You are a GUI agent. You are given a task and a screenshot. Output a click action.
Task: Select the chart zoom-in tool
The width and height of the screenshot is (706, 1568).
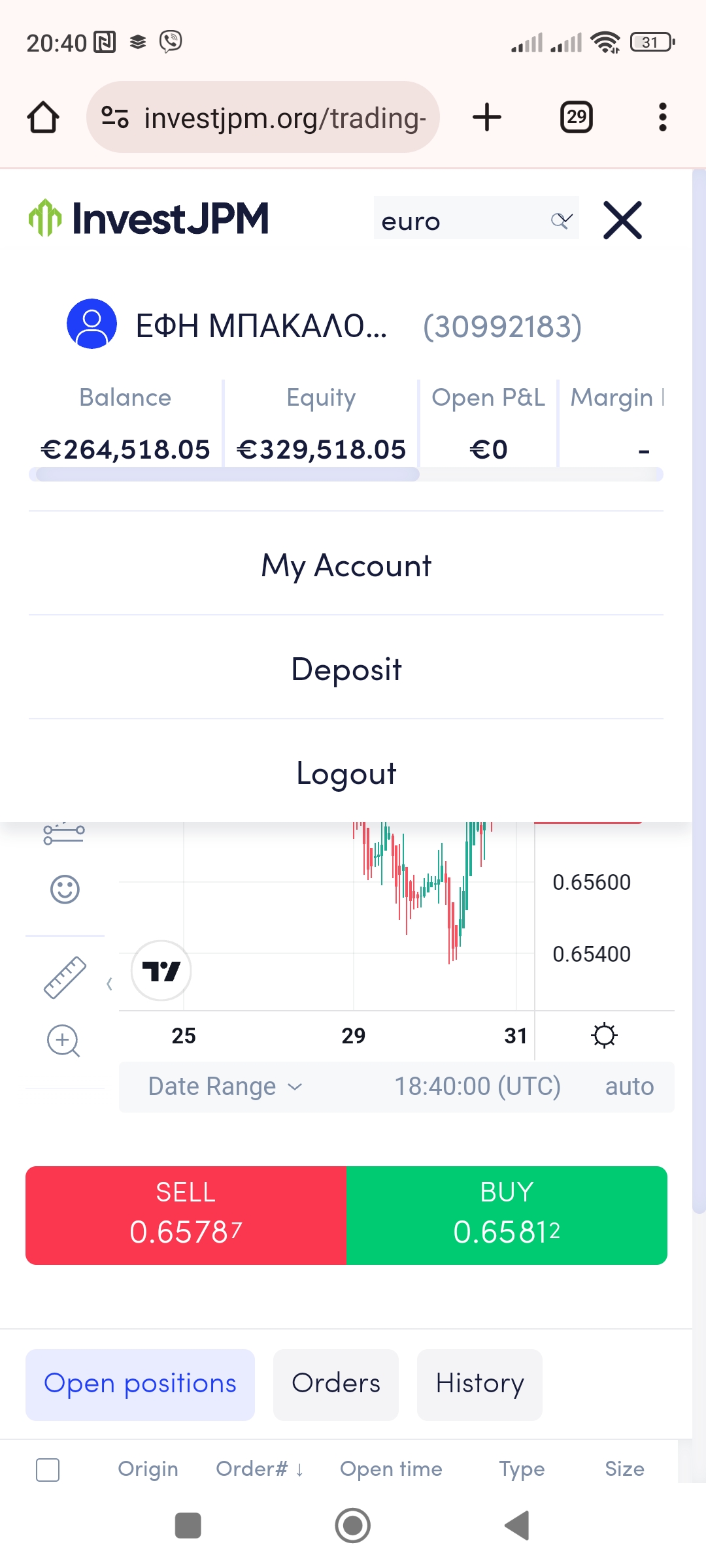click(63, 1041)
